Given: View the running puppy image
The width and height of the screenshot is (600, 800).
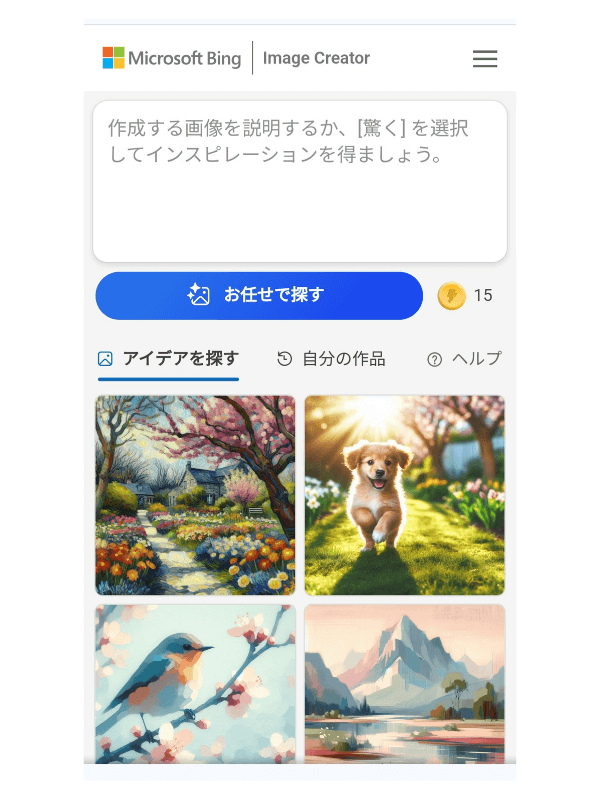Looking at the screenshot, I should pyautogui.click(x=405, y=495).
